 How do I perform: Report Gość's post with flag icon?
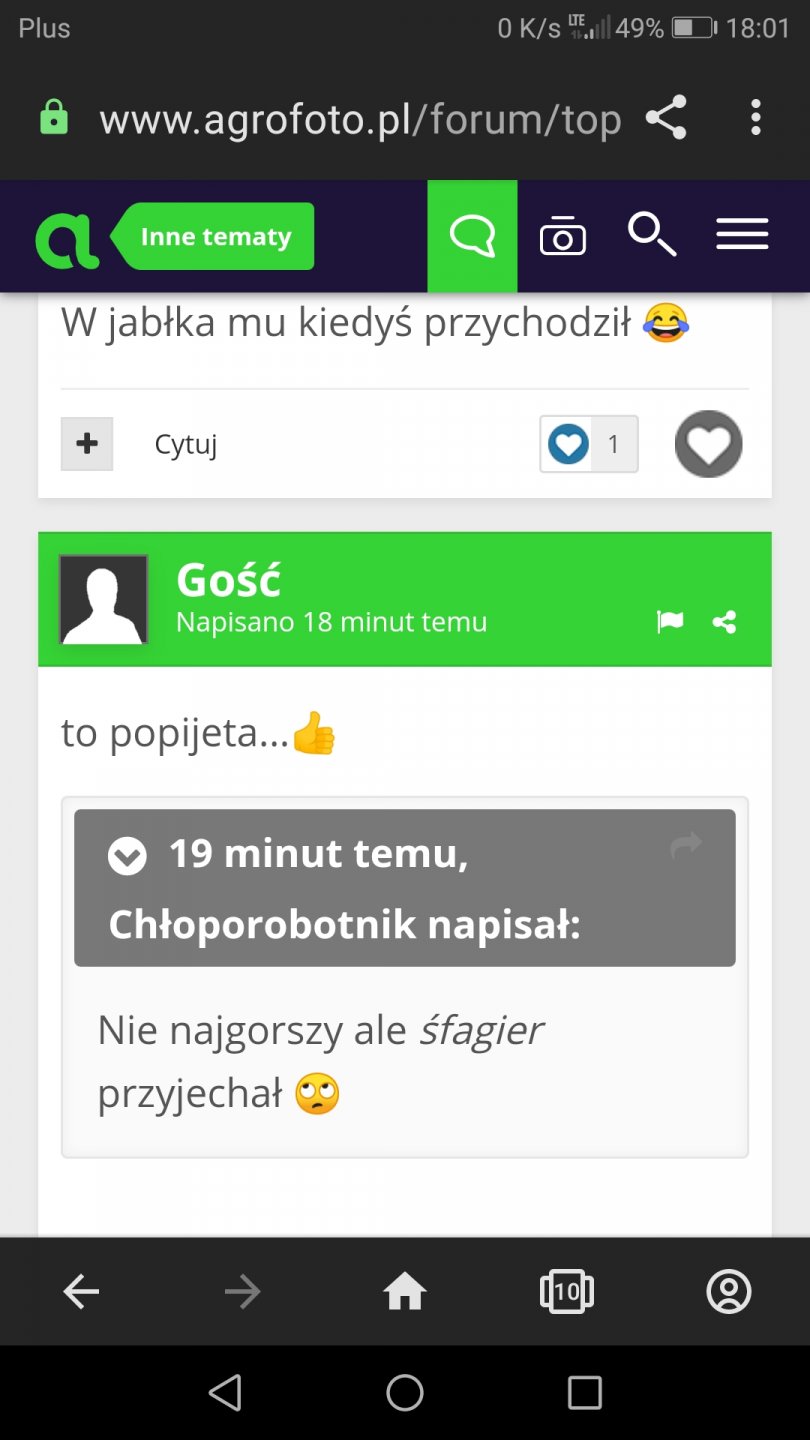pyautogui.click(x=670, y=622)
